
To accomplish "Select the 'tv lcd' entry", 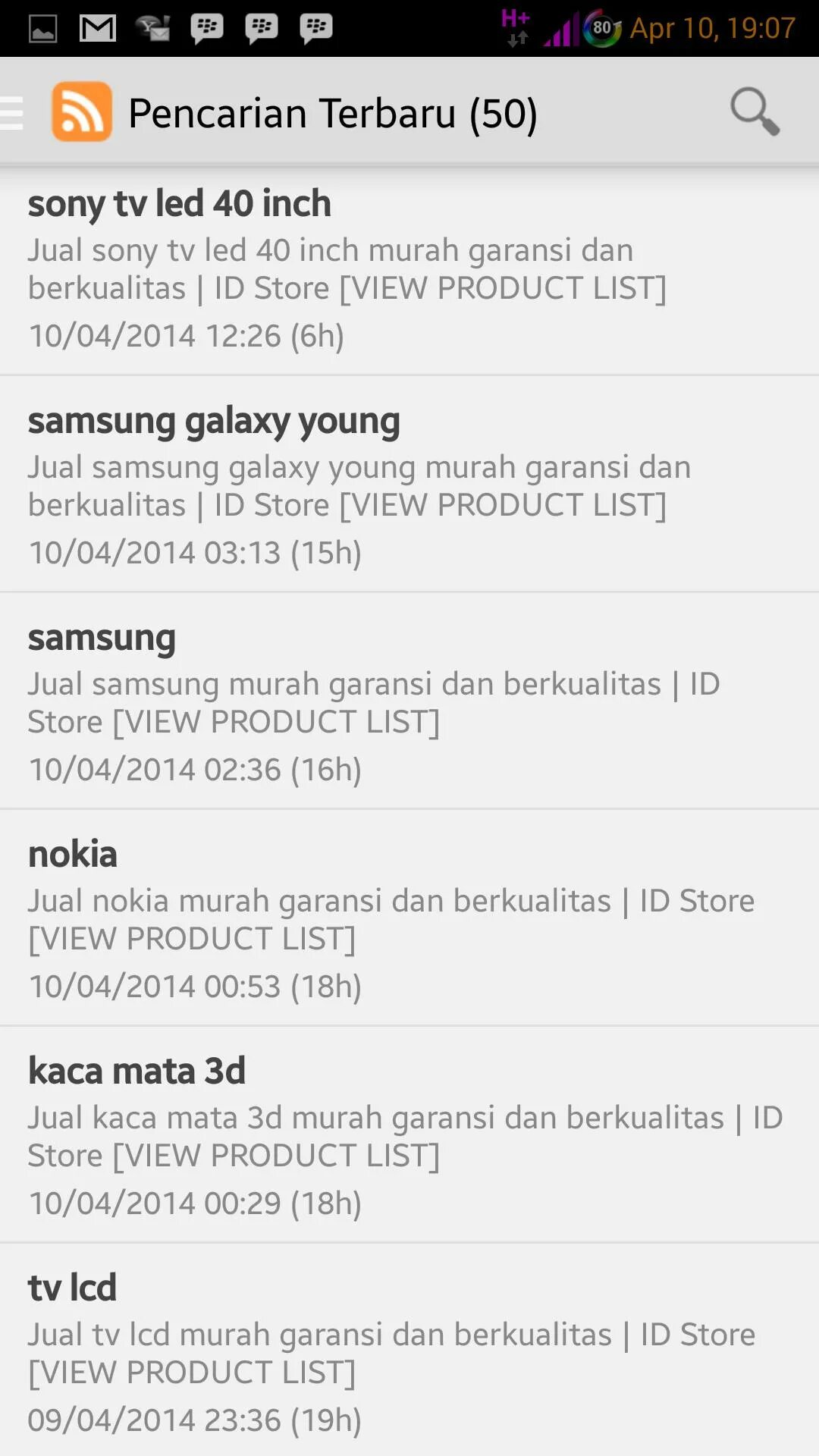I will 409,1353.
